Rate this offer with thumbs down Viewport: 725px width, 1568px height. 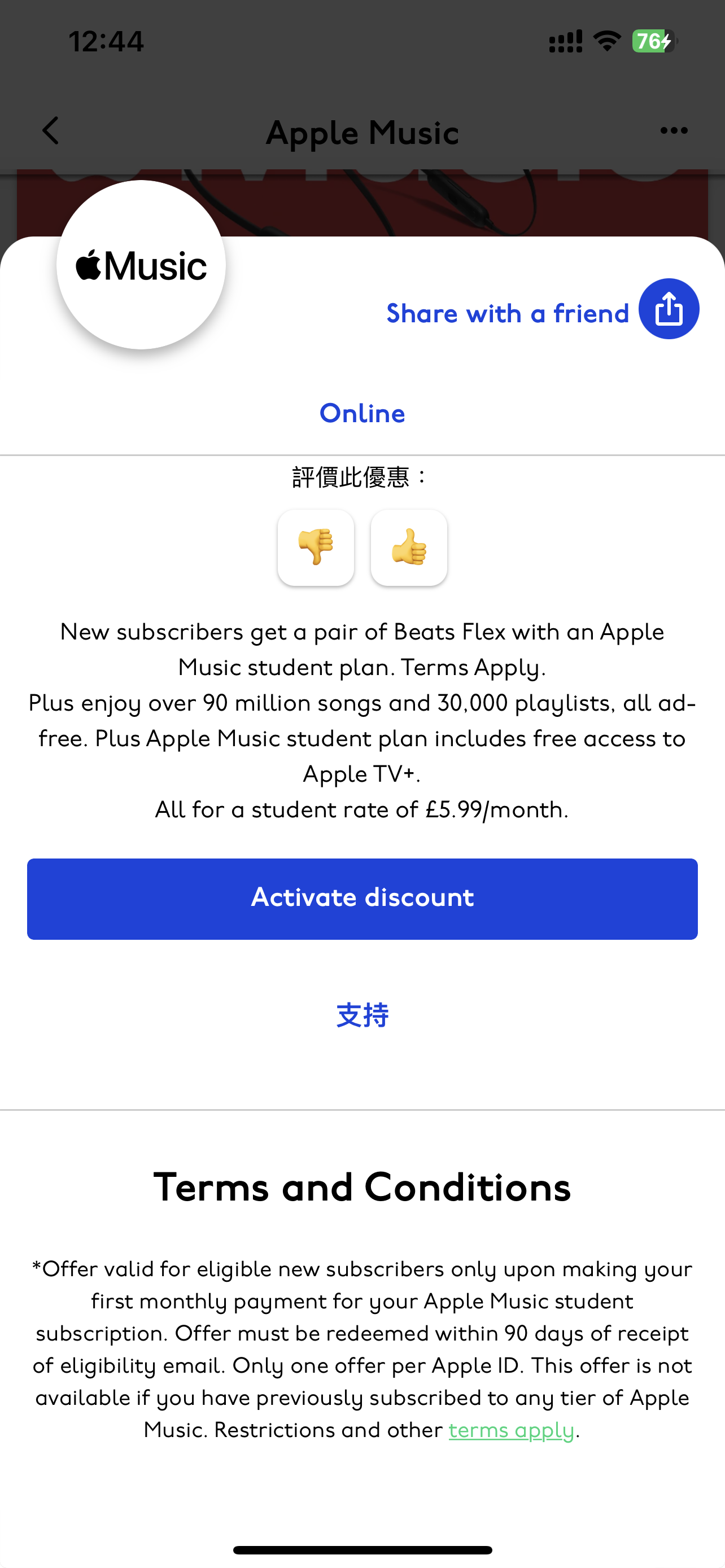(x=315, y=548)
